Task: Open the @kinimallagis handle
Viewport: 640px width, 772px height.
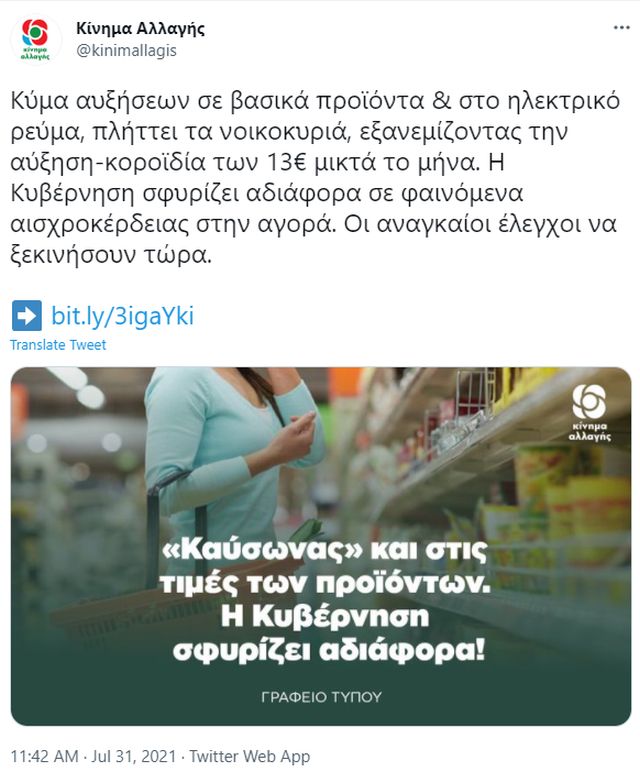Action: pyautogui.click(x=126, y=50)
